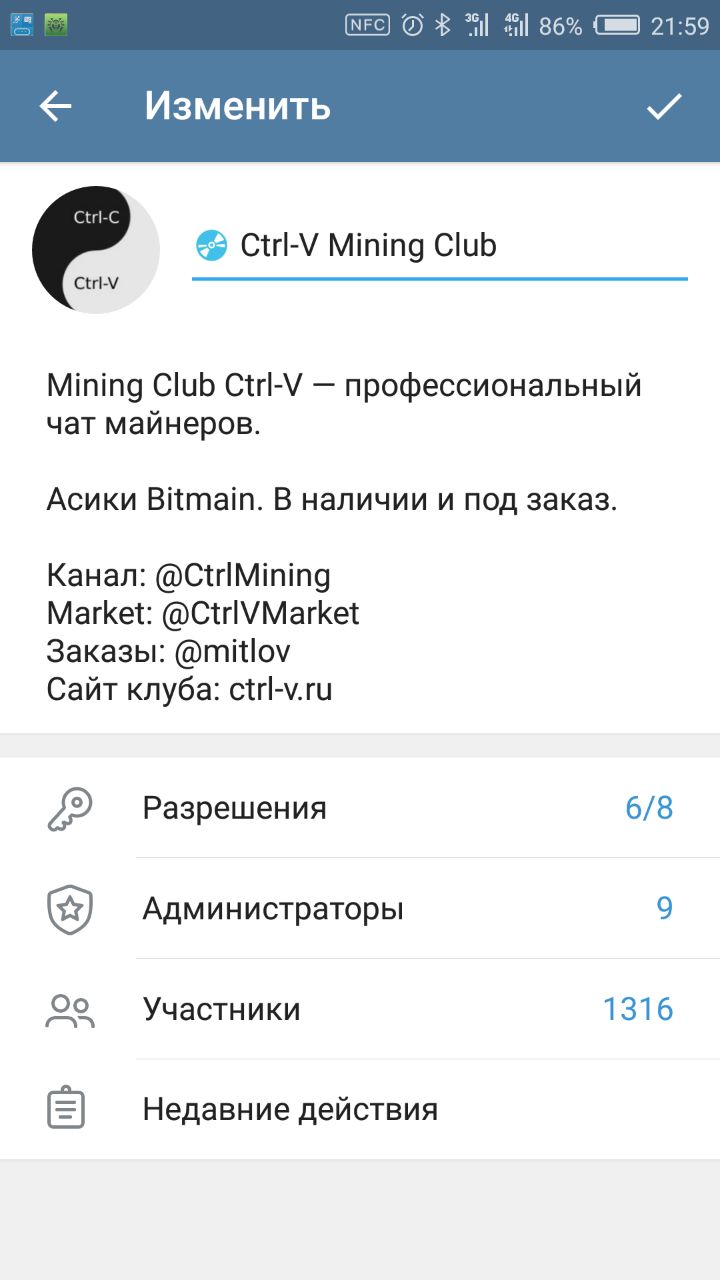Change the Ctrl-C Ctrl-V group avatar

(x=96, y=250)
